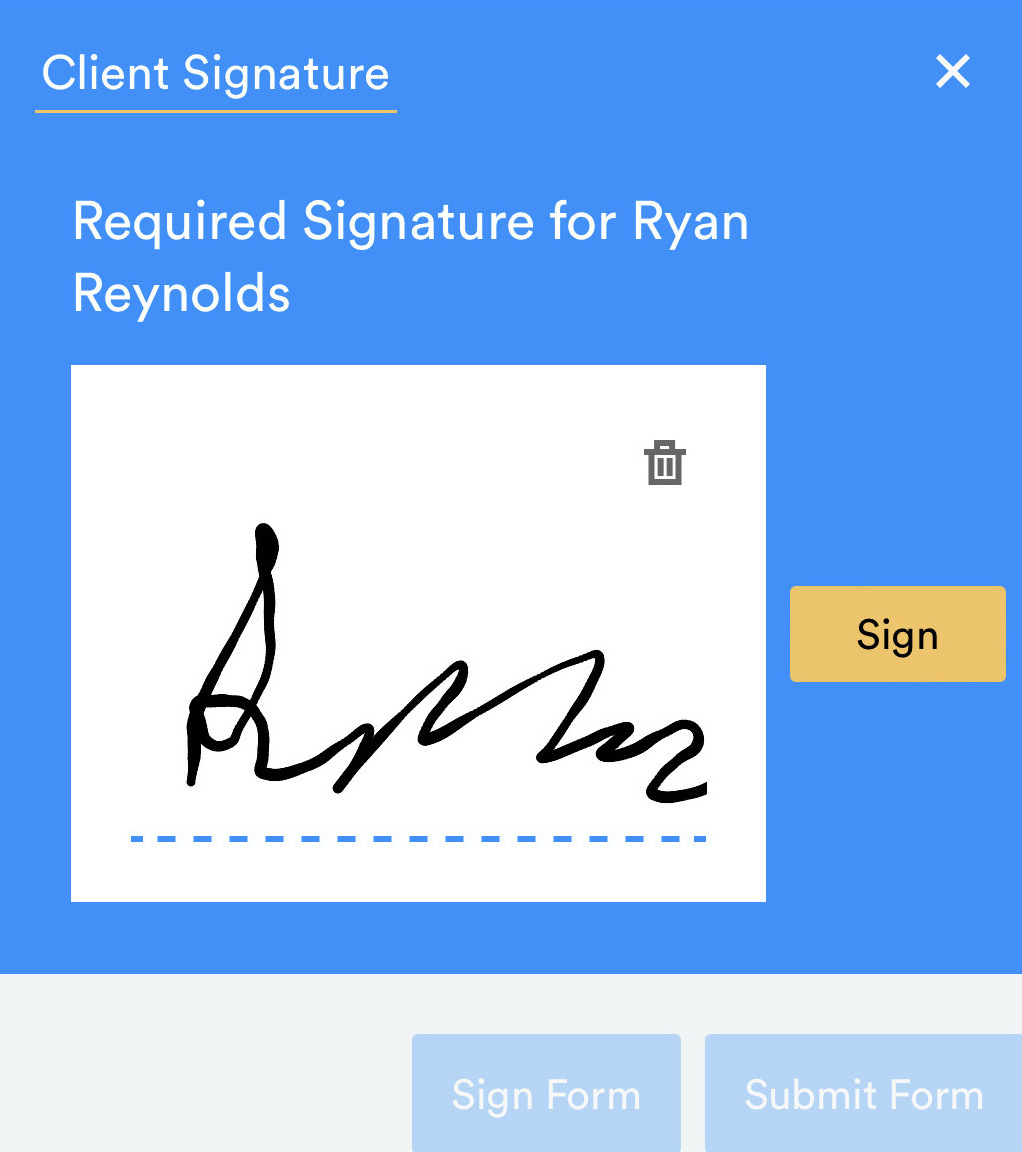The image size is (1022, 1152).
Task: Close the Client Signature dialog
Action: tap(952, 72)
